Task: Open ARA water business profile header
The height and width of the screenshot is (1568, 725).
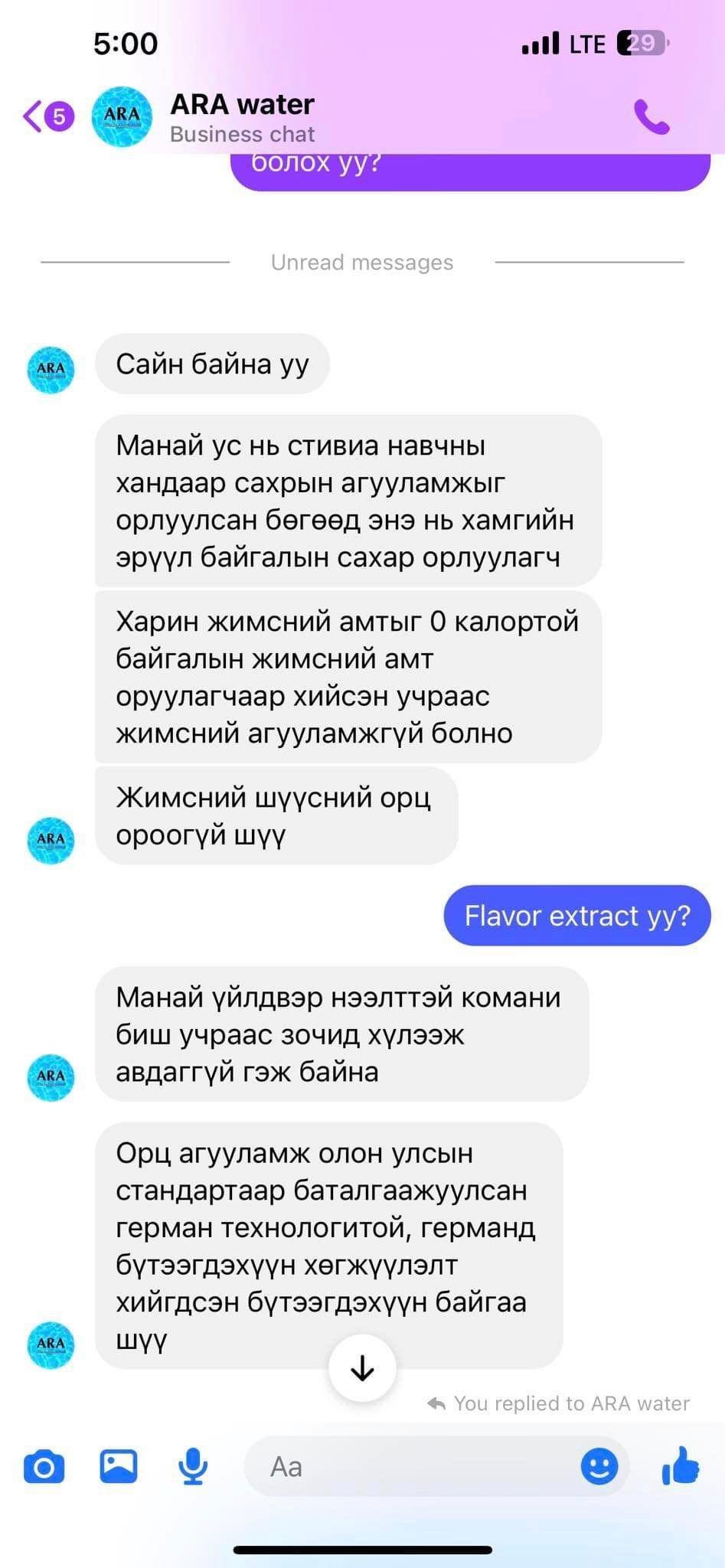Action: 241,117
